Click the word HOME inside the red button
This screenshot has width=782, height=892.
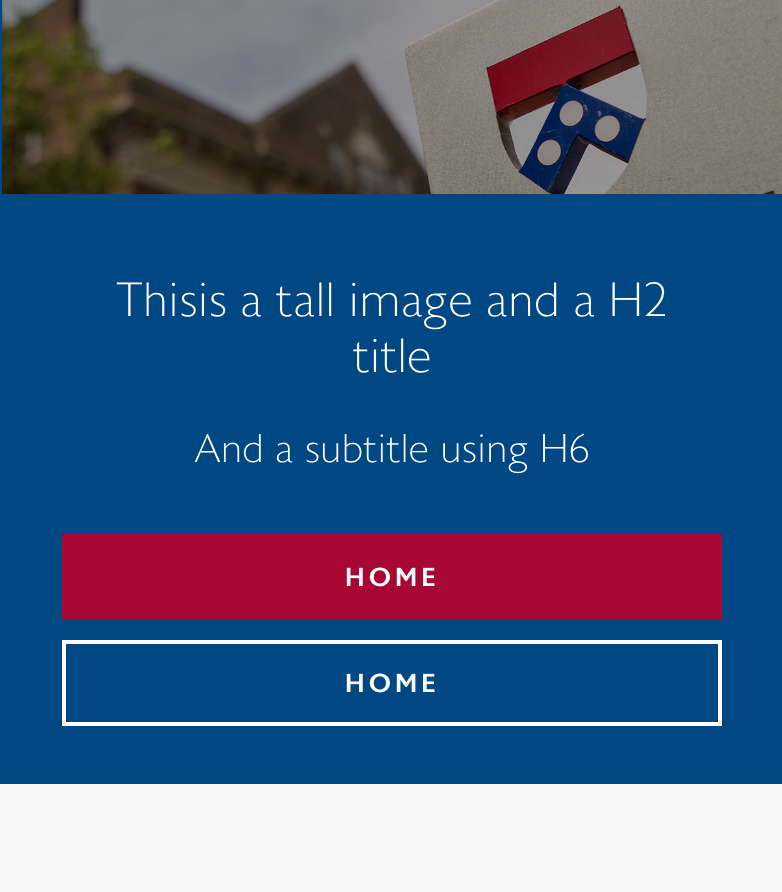[x=391, y=576]
